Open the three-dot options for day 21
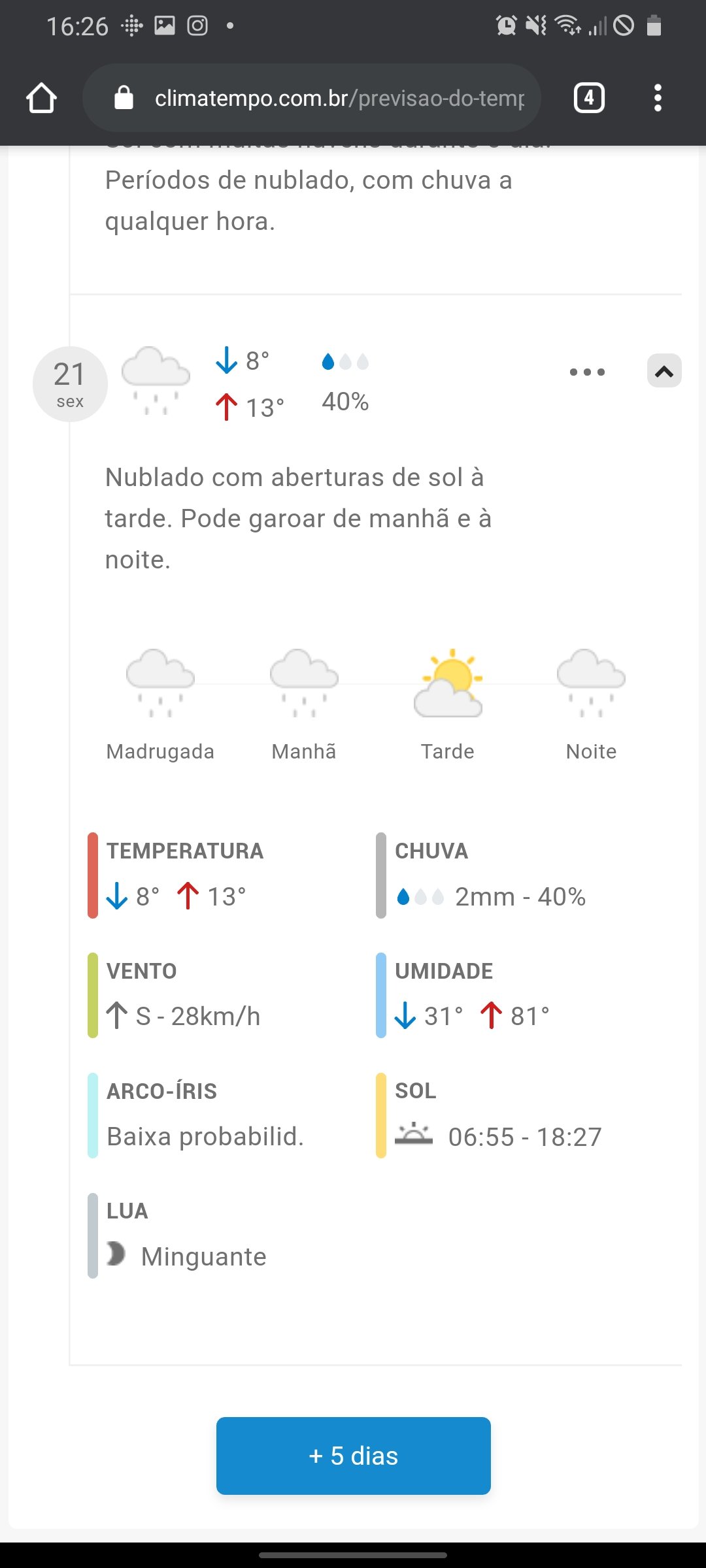Image resolution: width=706 pixels, height=1568 pixels. (x=587, y=372)
